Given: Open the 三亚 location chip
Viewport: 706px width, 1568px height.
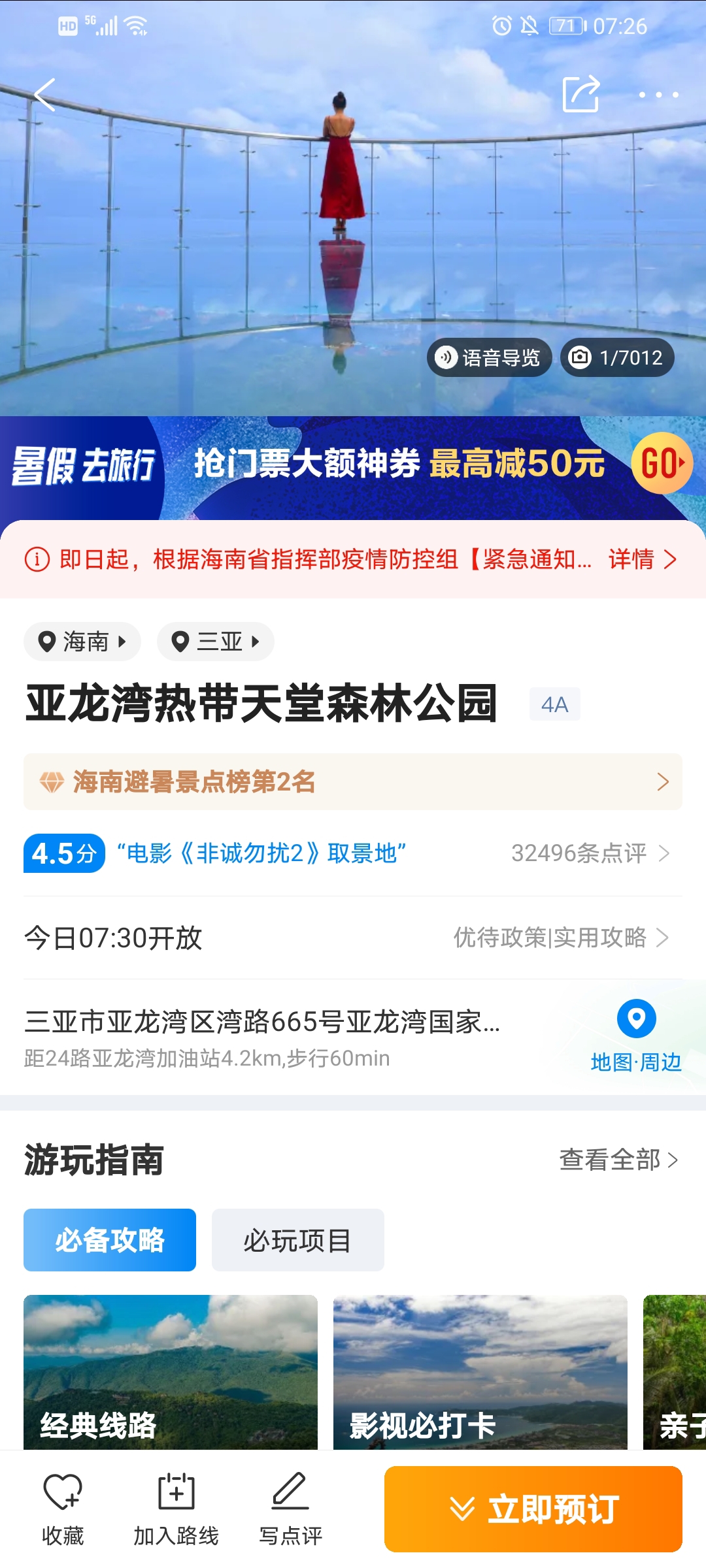Looking at the screenshot, I should [216, 642].
